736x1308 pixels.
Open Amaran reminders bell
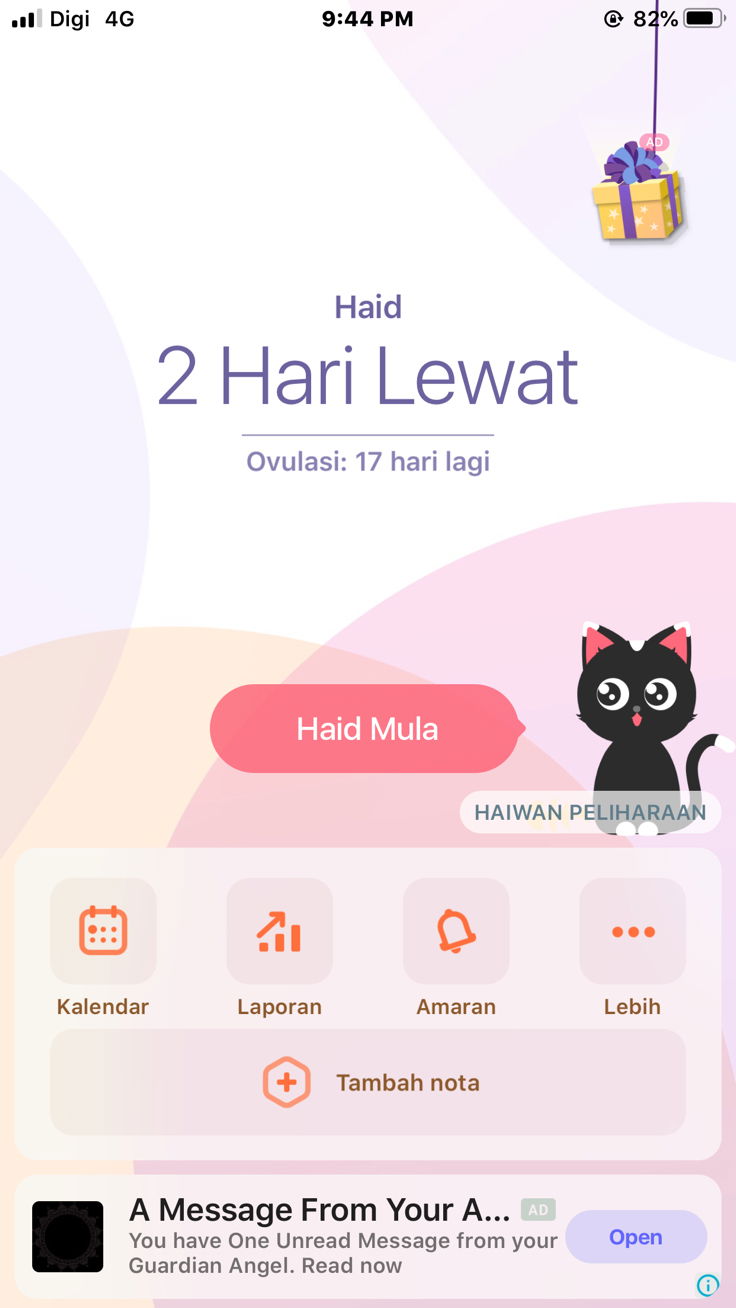456,932
